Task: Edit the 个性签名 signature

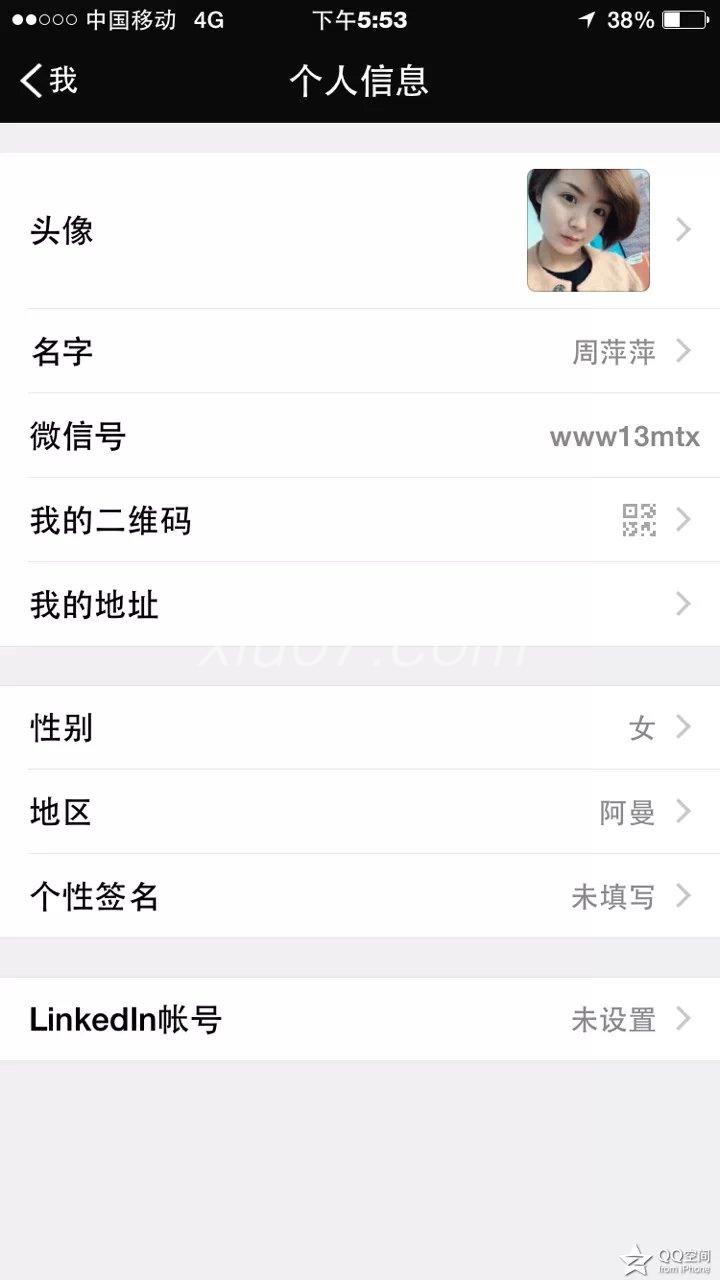Action: (x=360, y=896)
